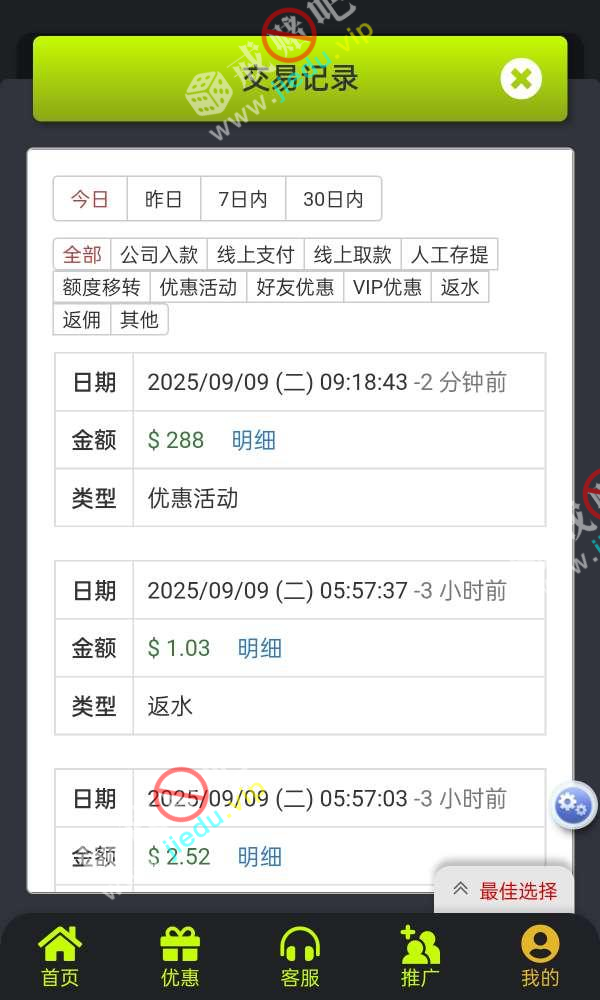Tap the 优惠活动 filter chip

(x=198, y=287)
